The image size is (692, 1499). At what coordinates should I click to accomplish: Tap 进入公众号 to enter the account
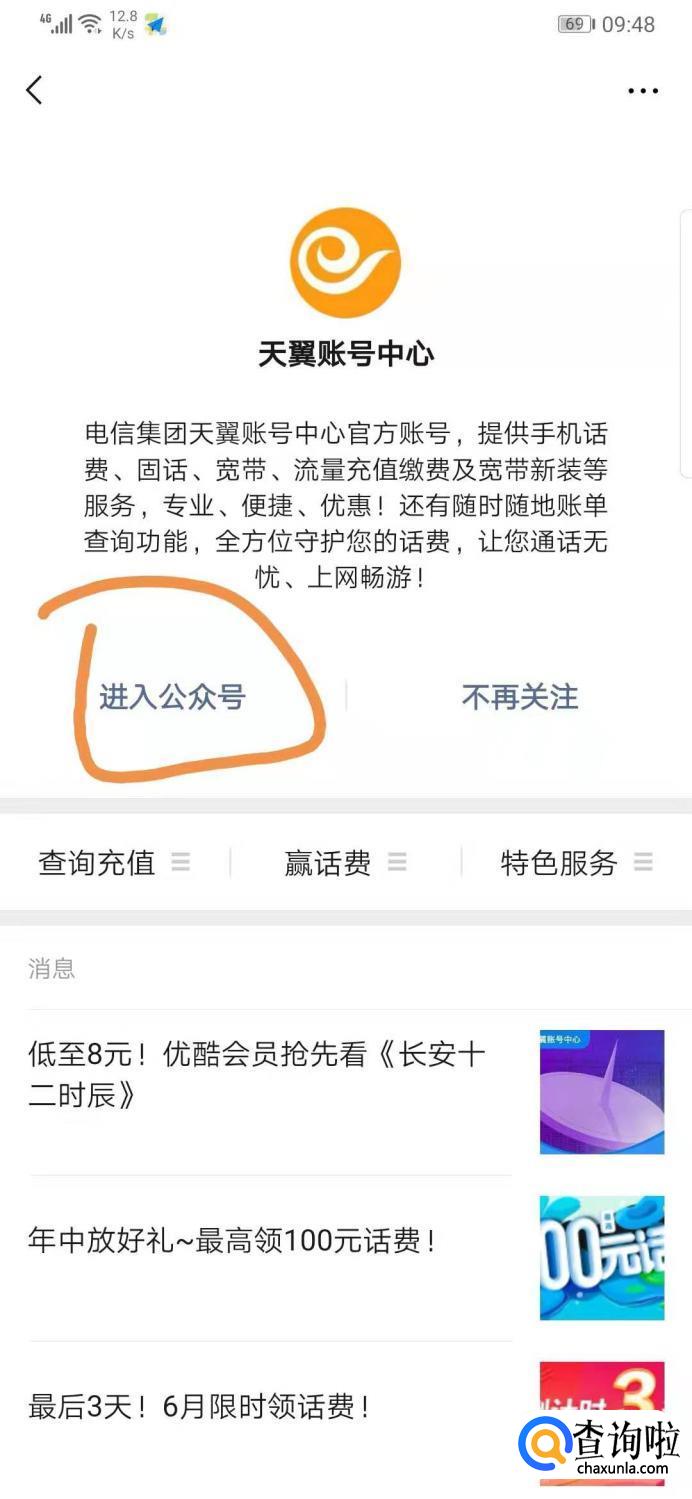[x=172, y=697]
